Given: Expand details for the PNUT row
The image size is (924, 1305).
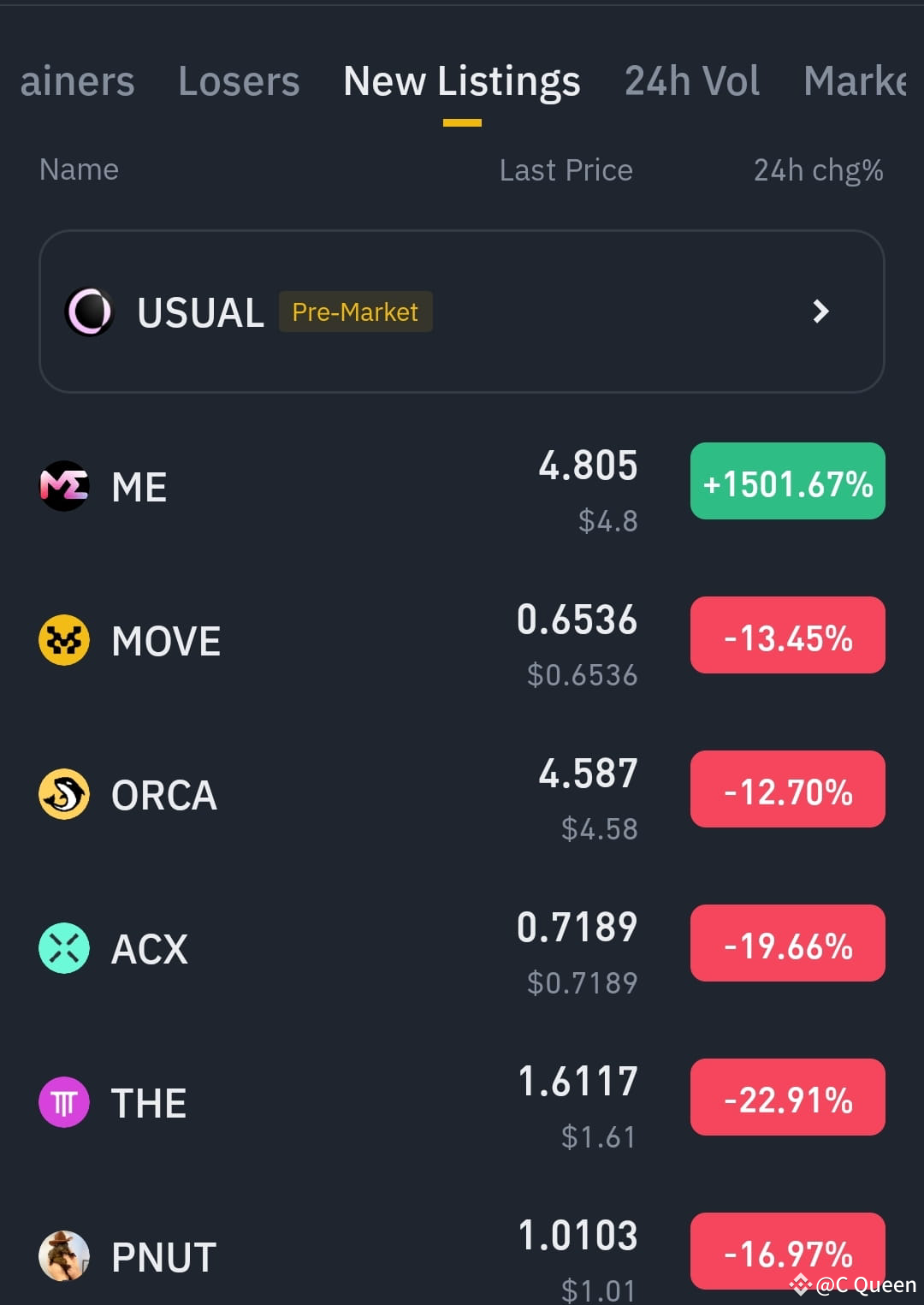Looking at the screenshot, I should point(462,1256).
